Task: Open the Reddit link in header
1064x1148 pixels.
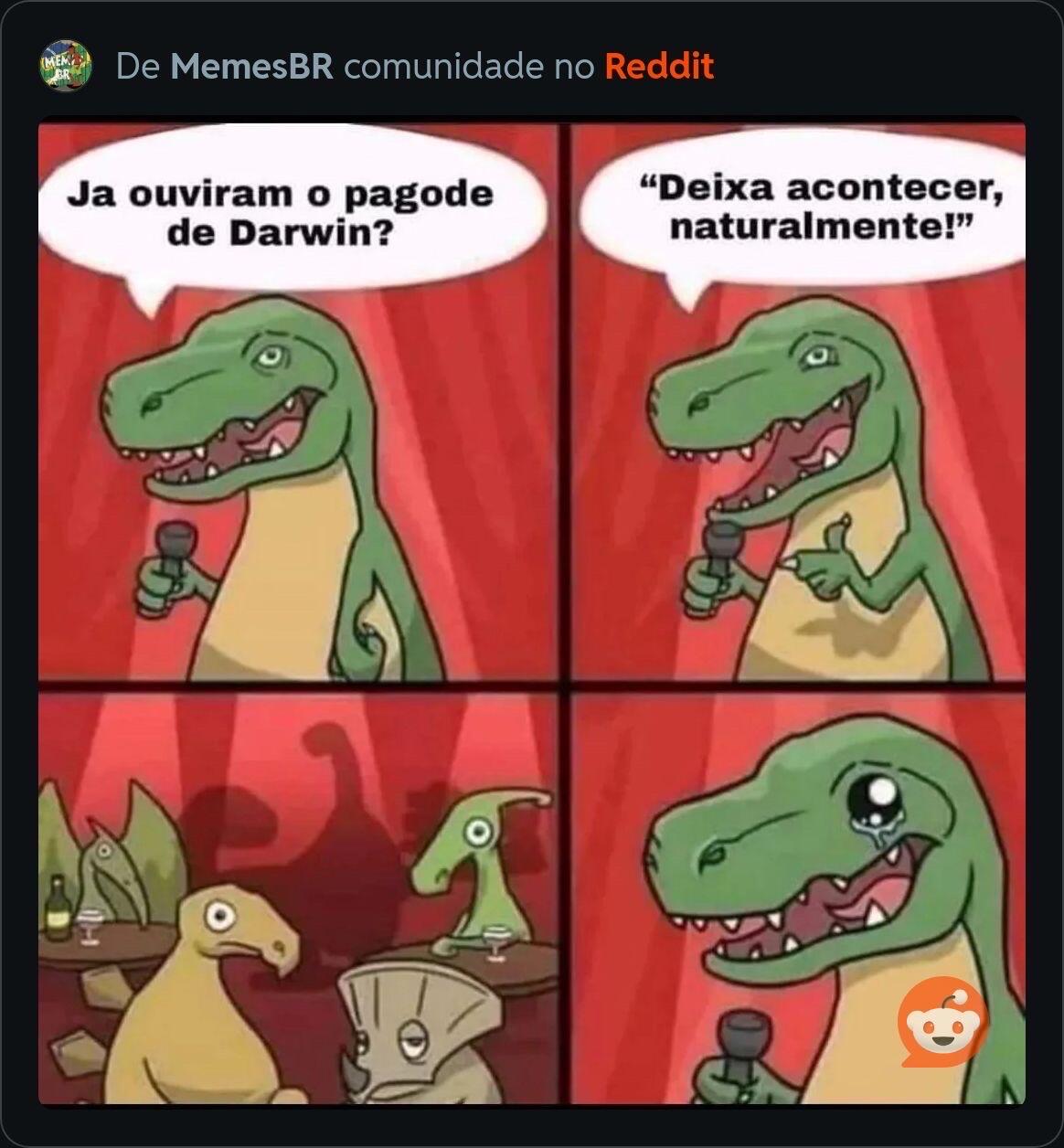Action: coord(658,67)
